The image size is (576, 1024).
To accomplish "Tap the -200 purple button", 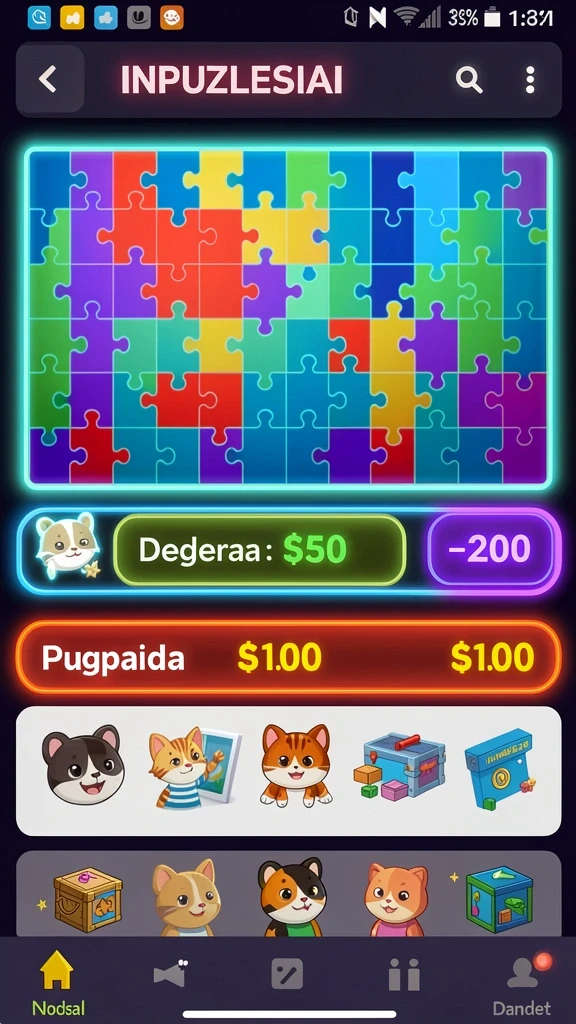I will point(490,549).
